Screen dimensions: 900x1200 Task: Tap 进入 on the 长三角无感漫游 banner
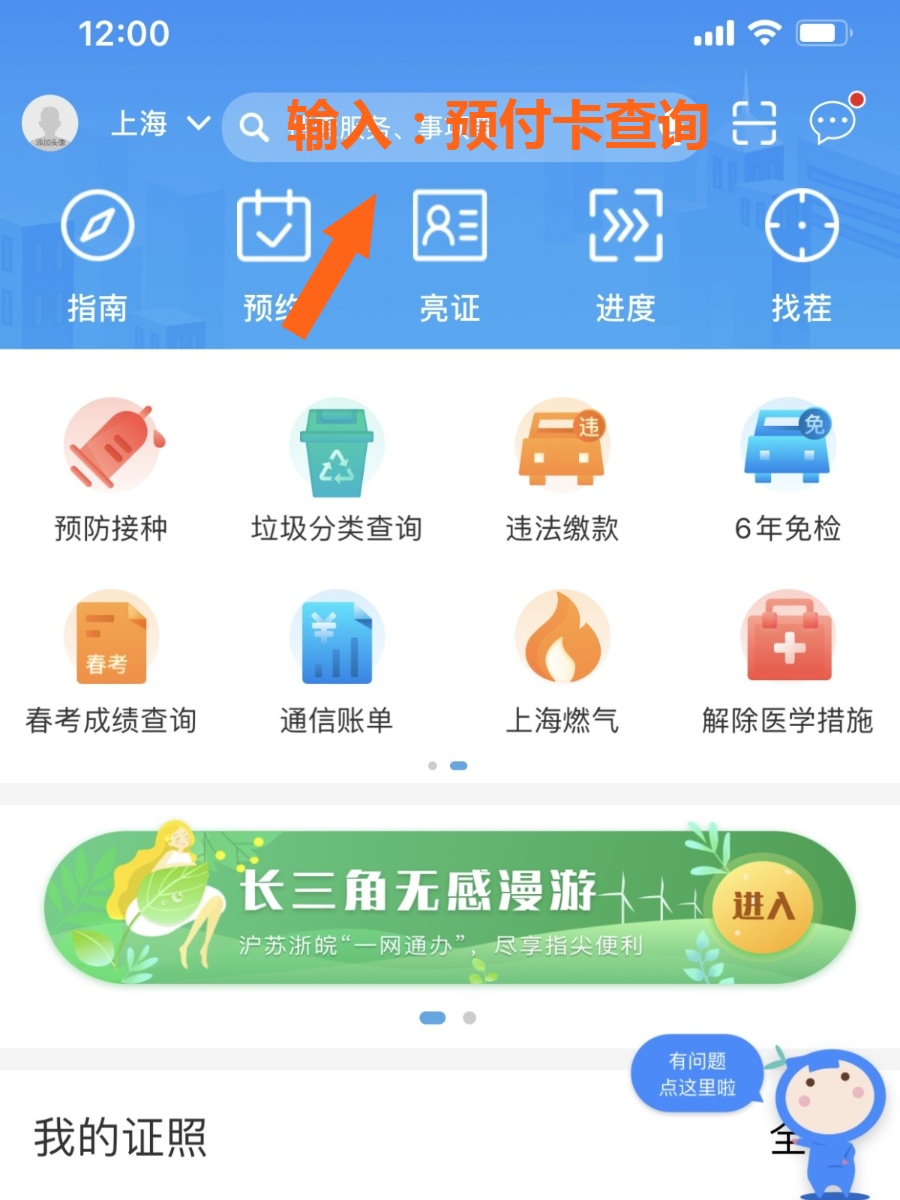pyautogui.click(x=762, y=906)
